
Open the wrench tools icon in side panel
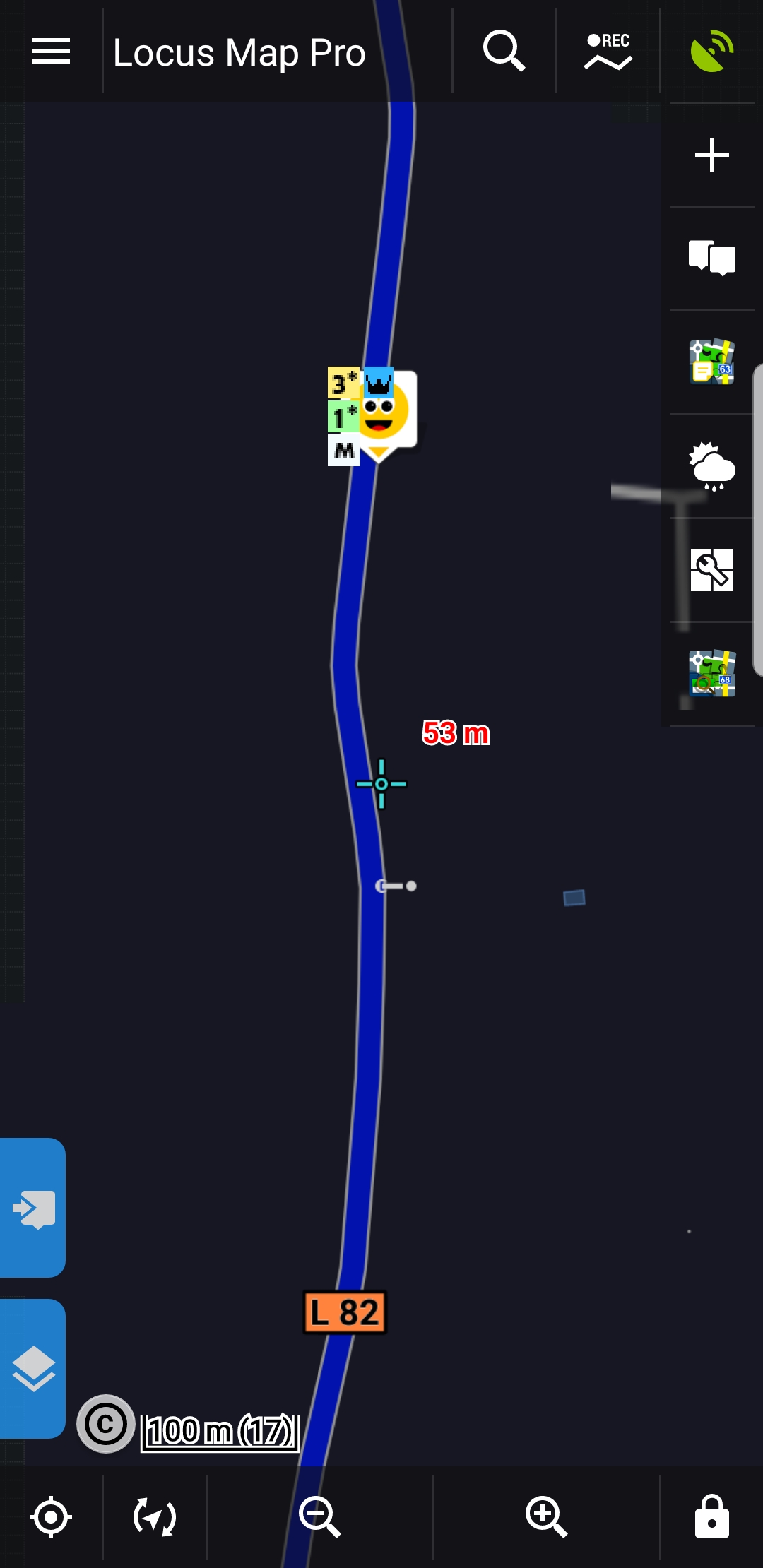coord(712,570)
